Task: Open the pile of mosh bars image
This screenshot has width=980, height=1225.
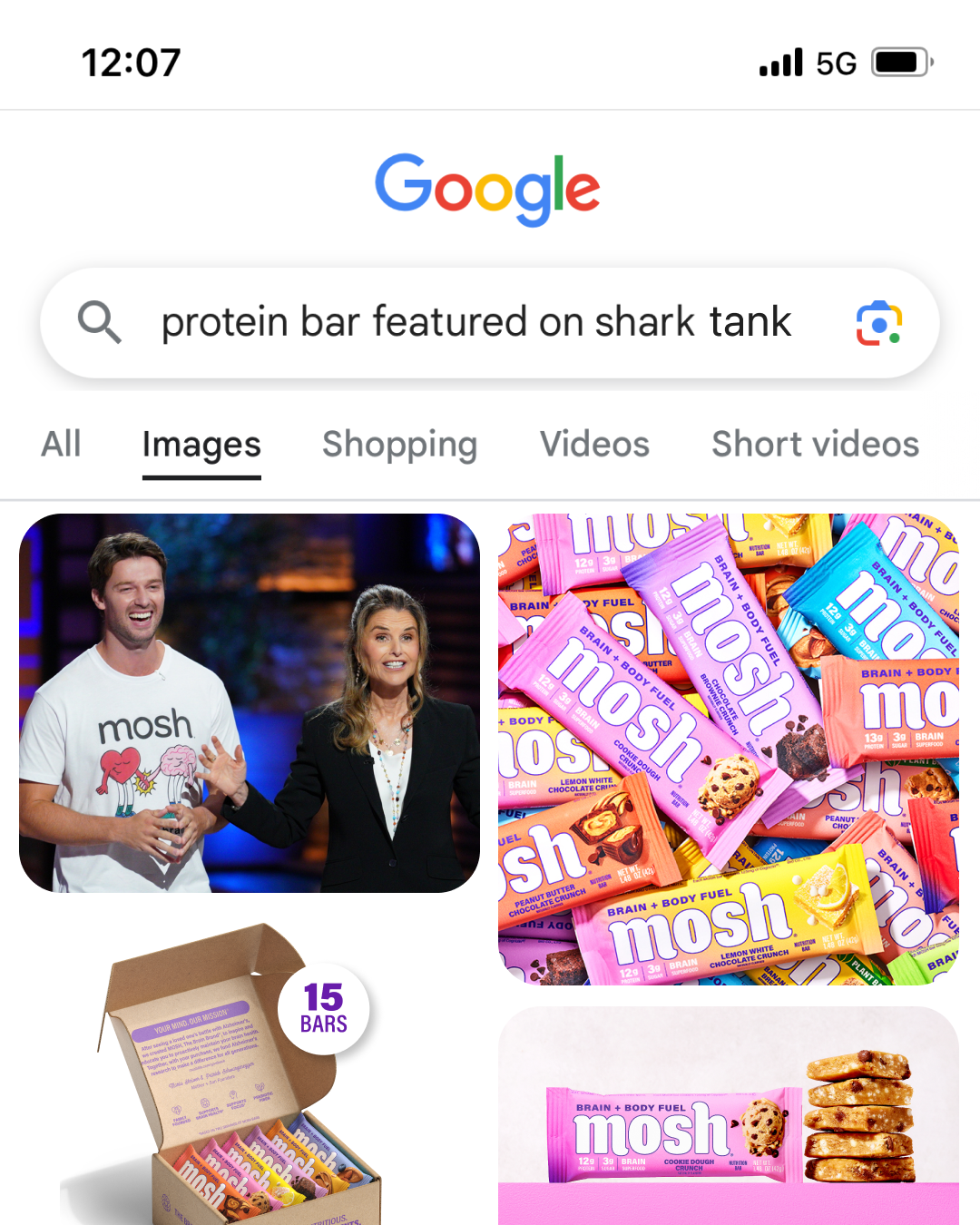Action: coord(728,750)
